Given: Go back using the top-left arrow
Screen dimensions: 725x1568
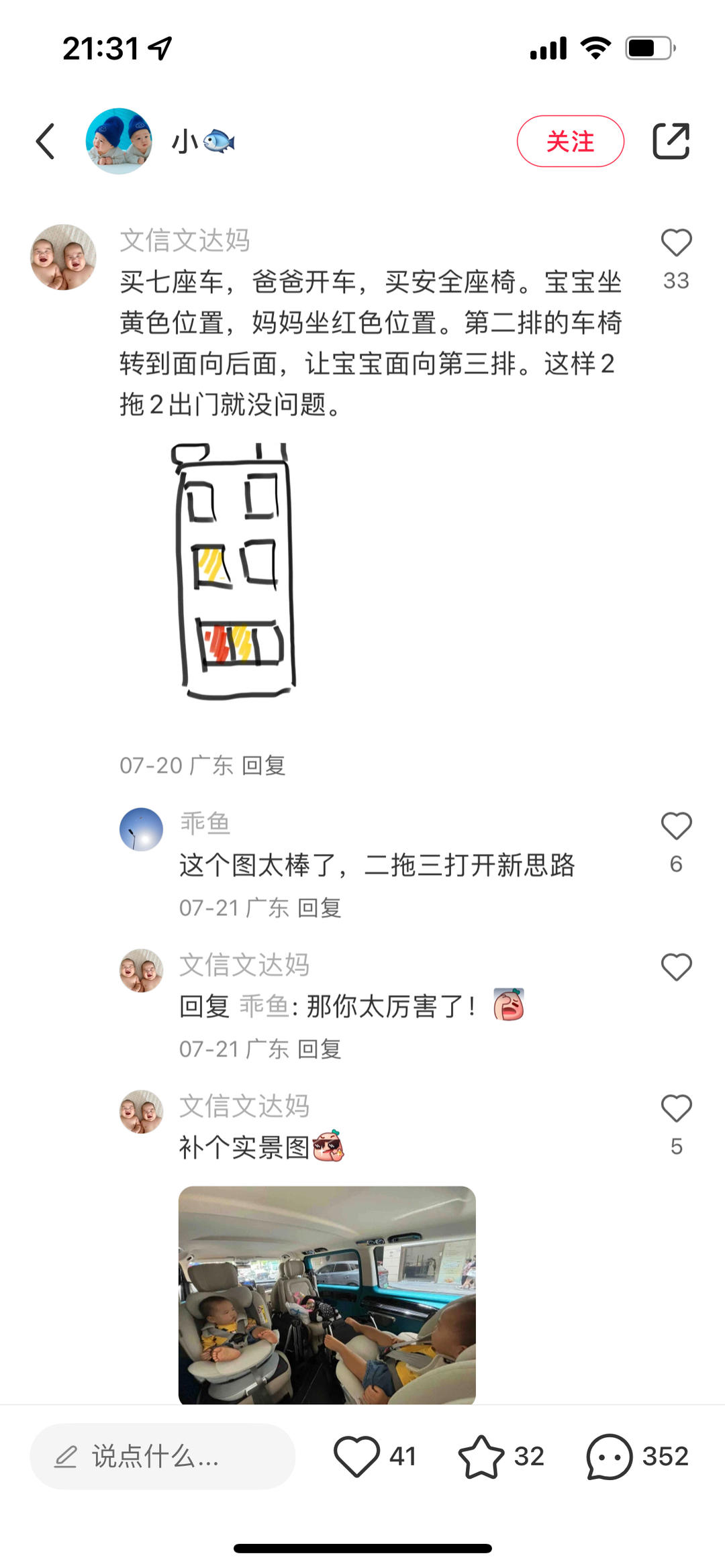Looking at the screenshot, I should click(x=46, y=141).
